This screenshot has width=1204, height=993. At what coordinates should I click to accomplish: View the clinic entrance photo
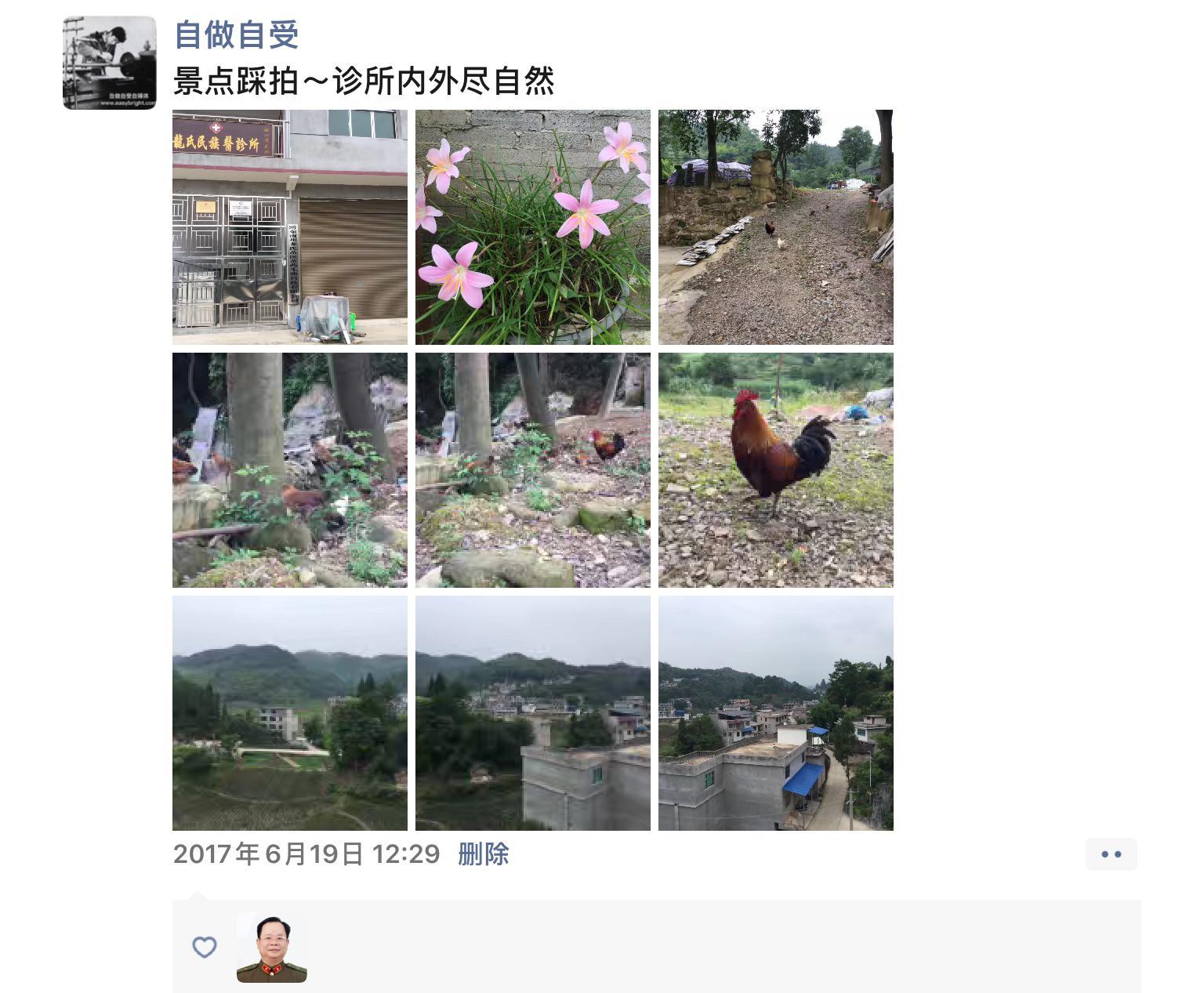coord(290,227)
